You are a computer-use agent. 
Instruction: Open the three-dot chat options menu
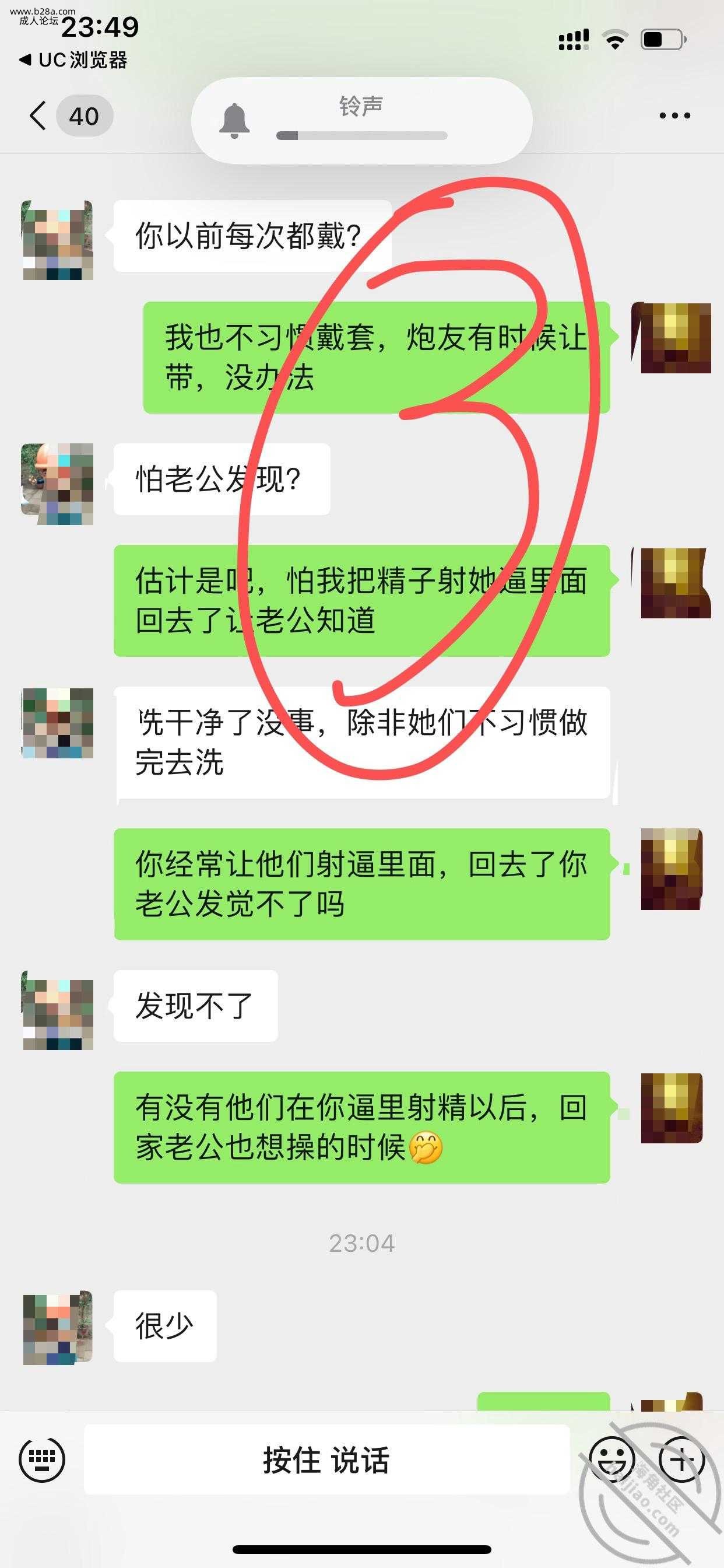(x=674, y=116)
